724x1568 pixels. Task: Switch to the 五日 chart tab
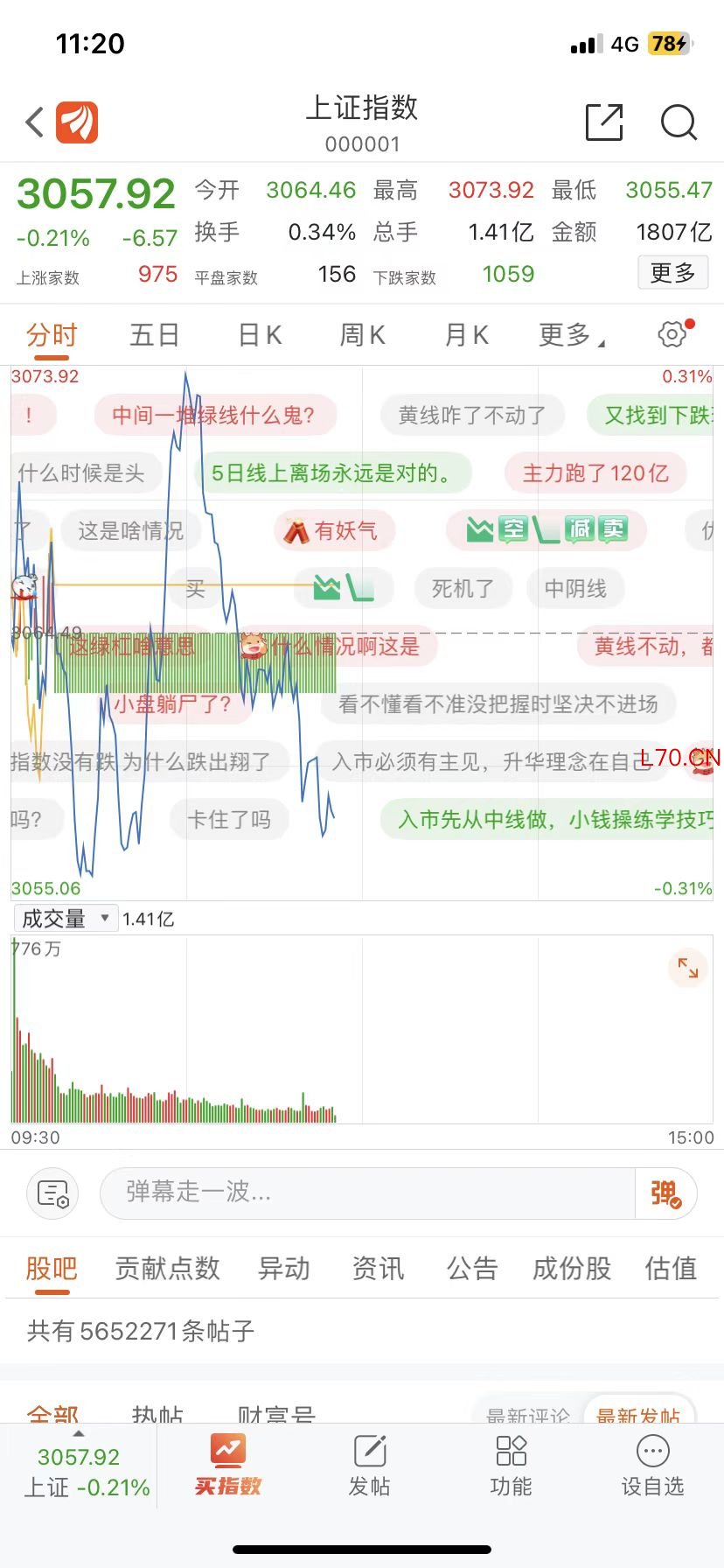pos(155,335)
